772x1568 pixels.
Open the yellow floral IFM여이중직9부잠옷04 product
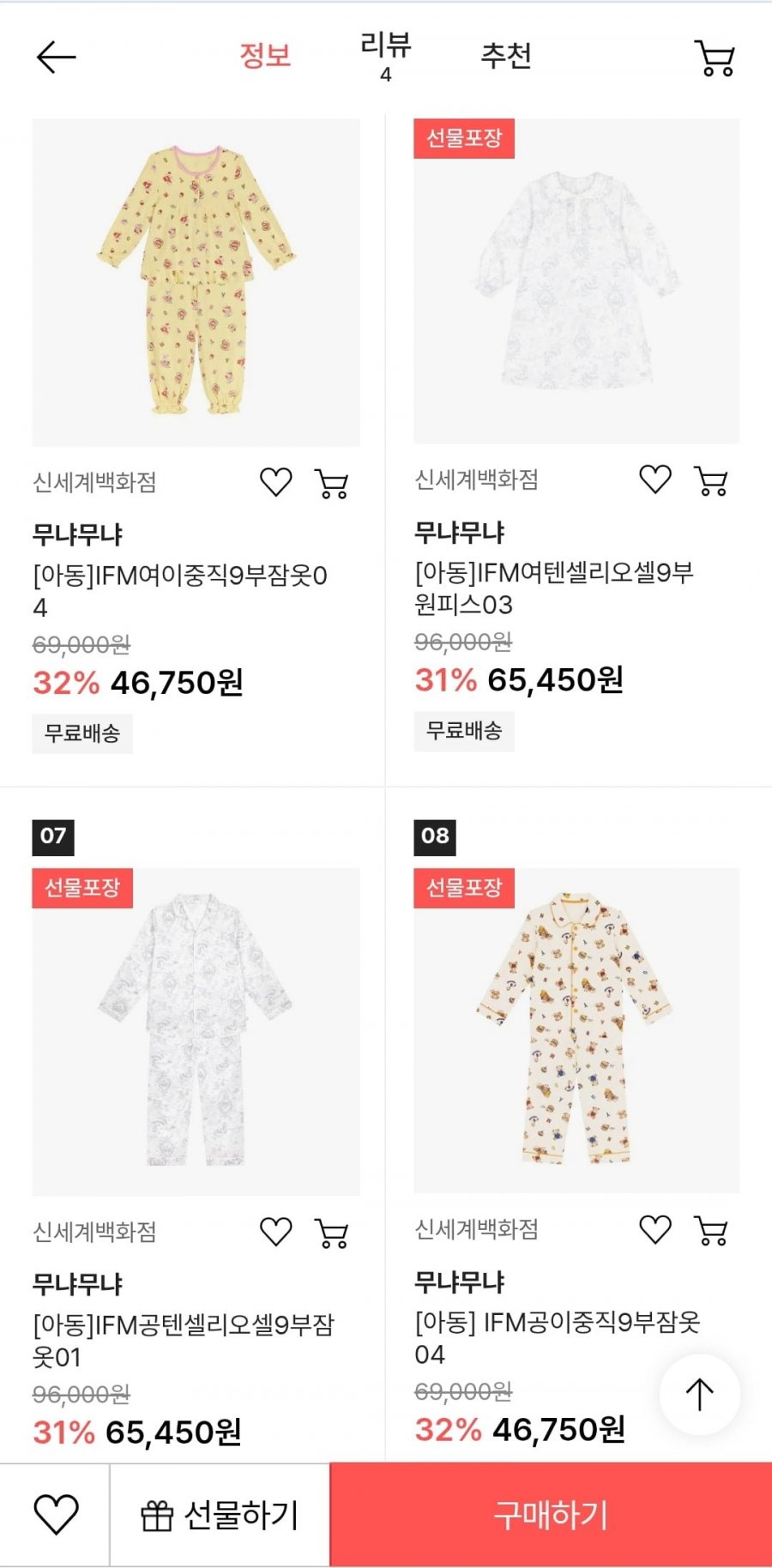tap(196, 282)
